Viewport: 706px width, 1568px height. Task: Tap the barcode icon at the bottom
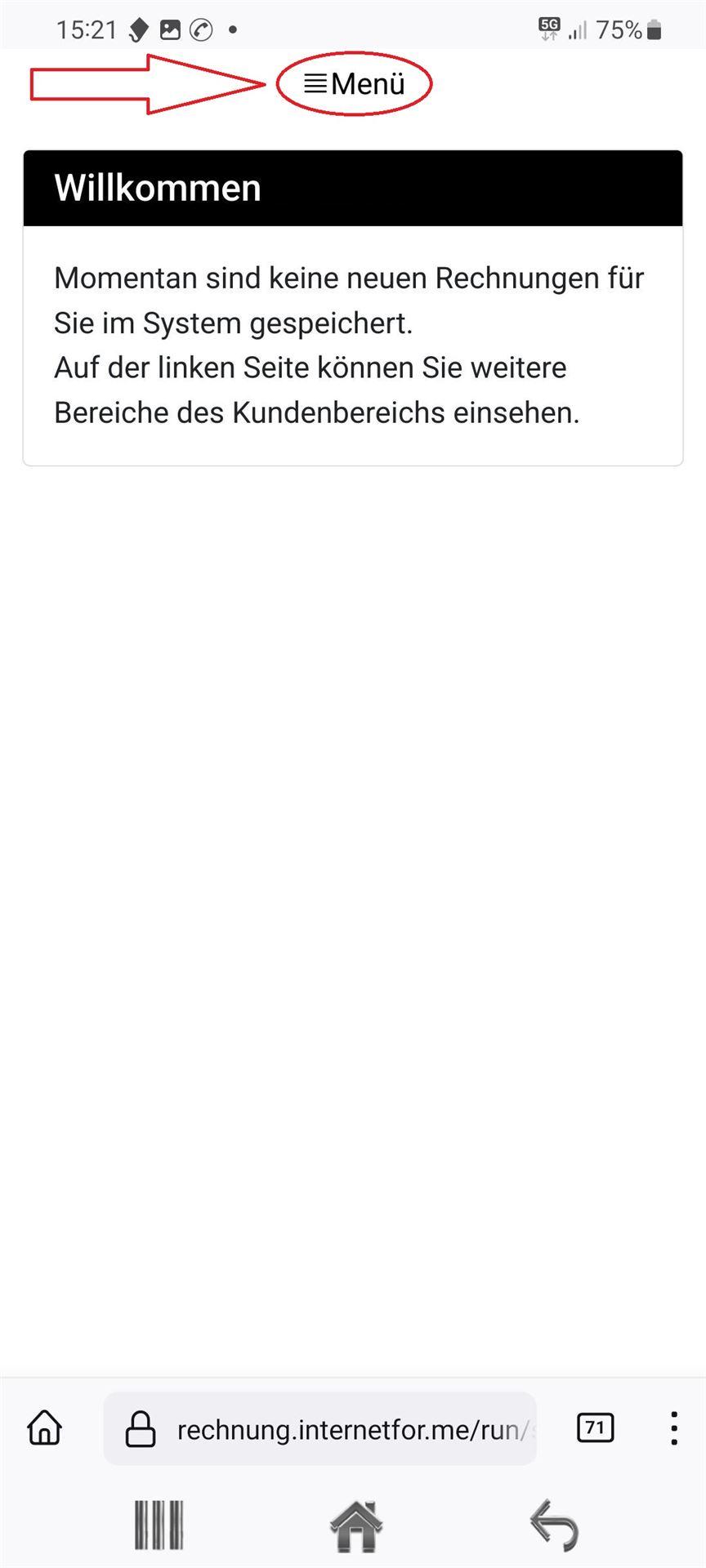pyautogui.click(x=159, y=1524)
